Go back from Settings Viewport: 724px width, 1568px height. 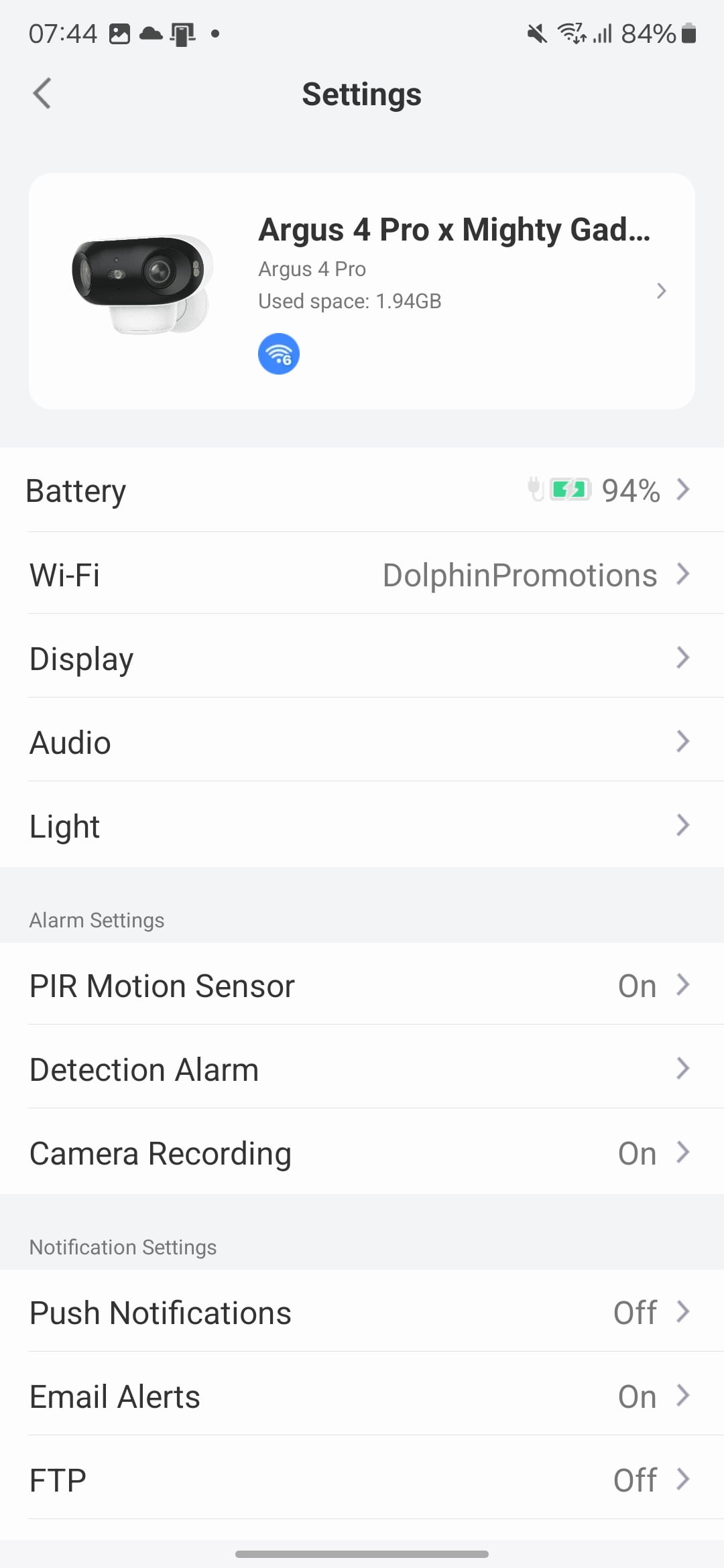tap(42, 93)
